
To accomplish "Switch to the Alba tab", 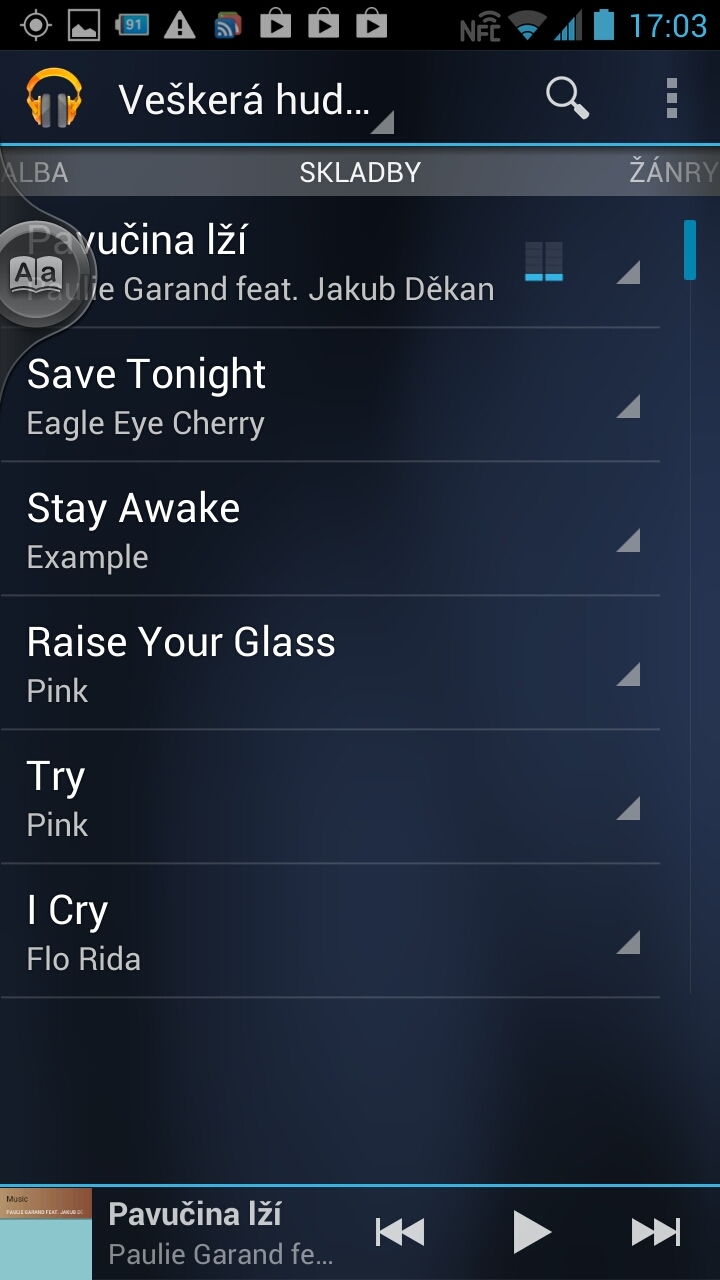I will (34, 172).
